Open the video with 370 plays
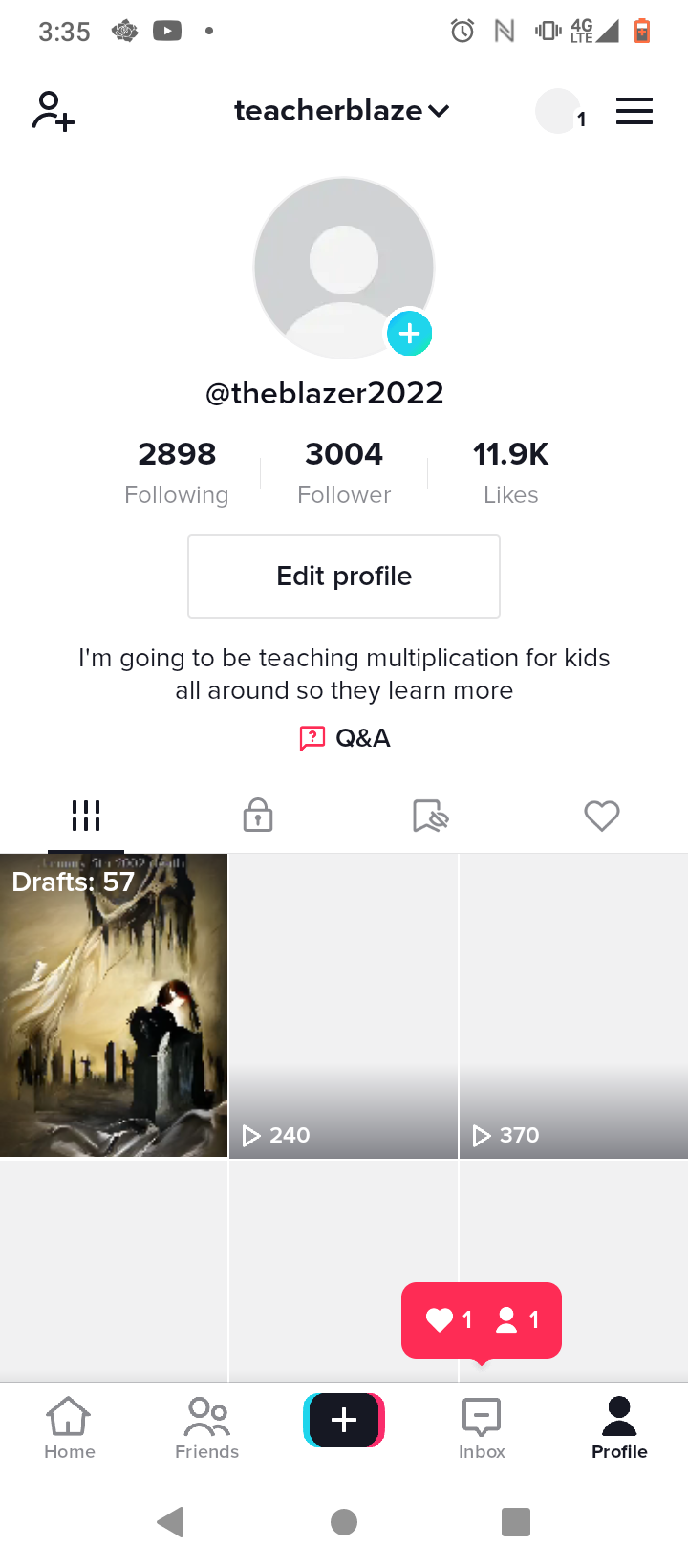The height and width of the screenshot is (1568, 688). 574,1006
